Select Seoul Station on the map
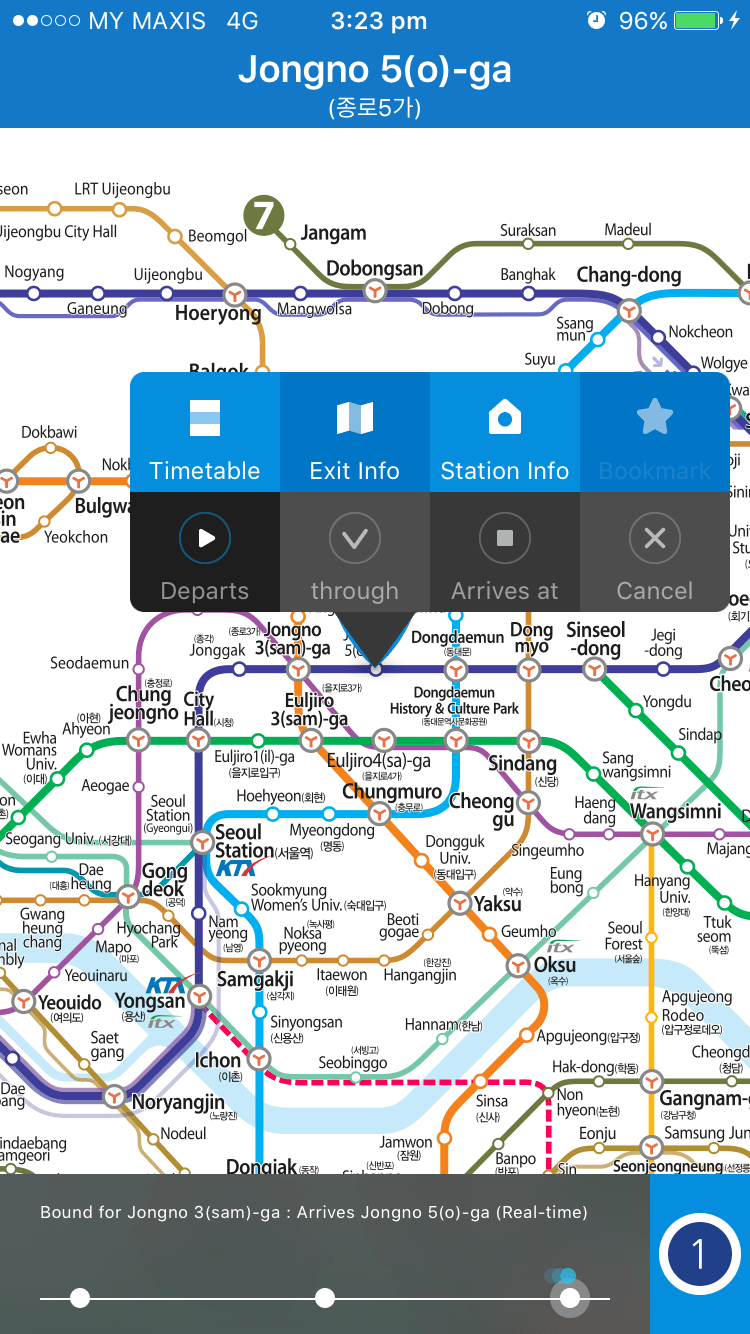The width and height of the screenshot is (750, 1334). click(202, 842)
